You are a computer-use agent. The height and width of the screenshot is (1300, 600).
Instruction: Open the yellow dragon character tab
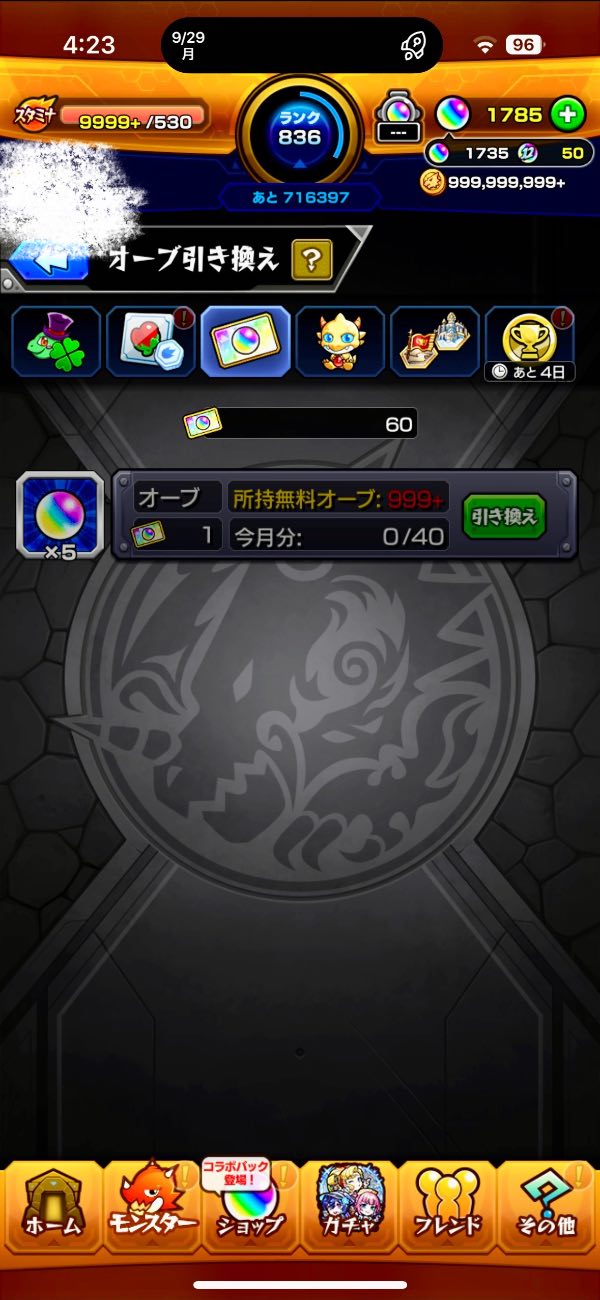point(340,342)
